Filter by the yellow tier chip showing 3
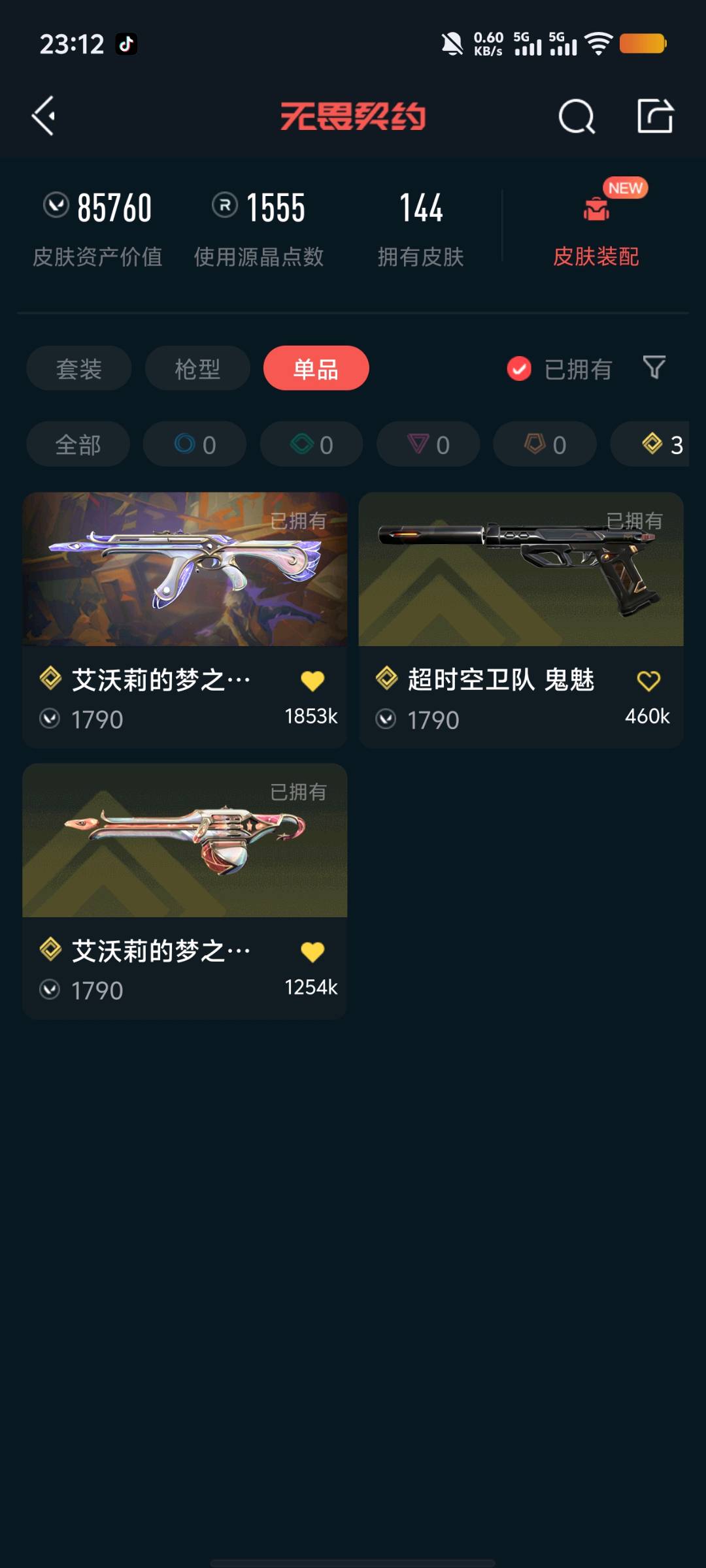Viewport: 706px width, 1568px height. pos(660,444)
